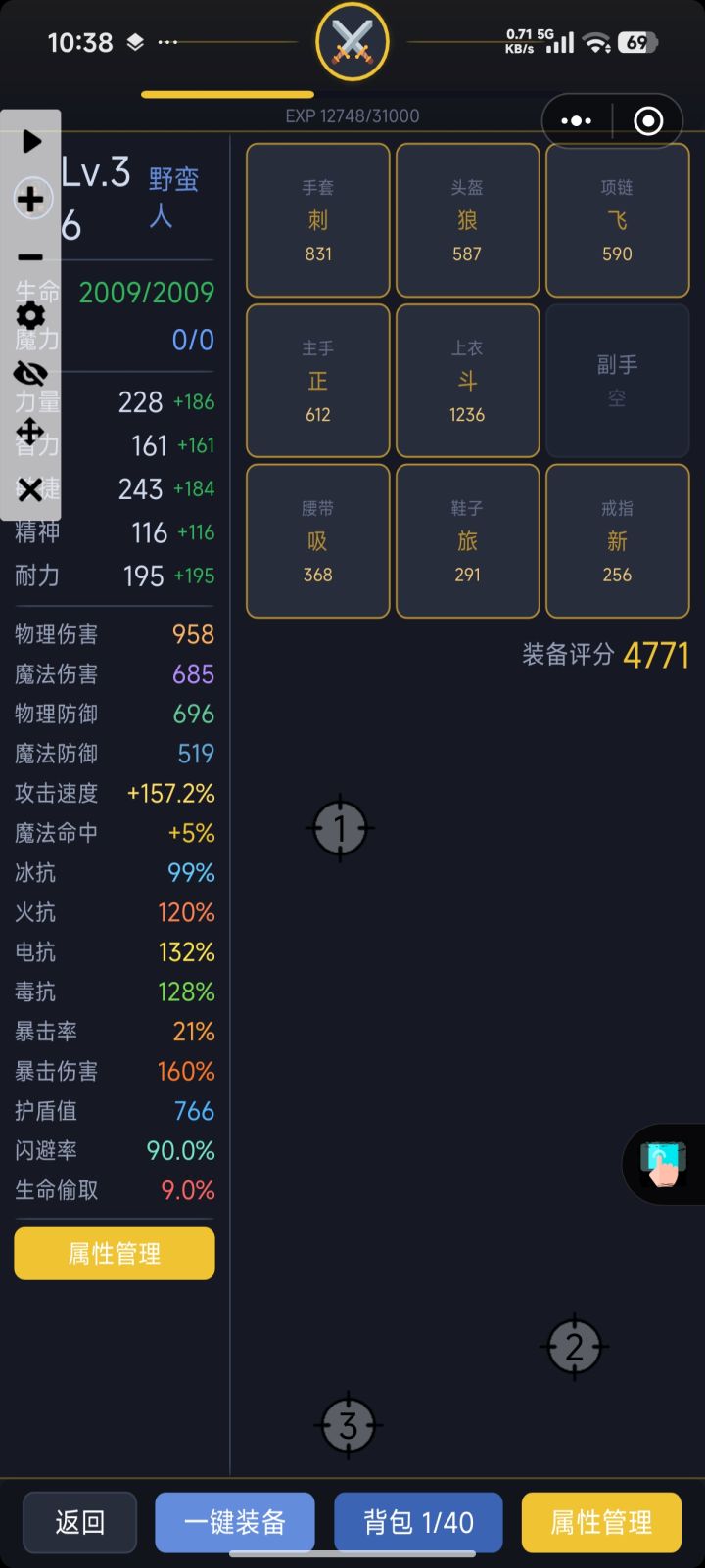Click the circle button in the capsule
This screenshot has width=705, height=1568.
(x=647, y=120)
